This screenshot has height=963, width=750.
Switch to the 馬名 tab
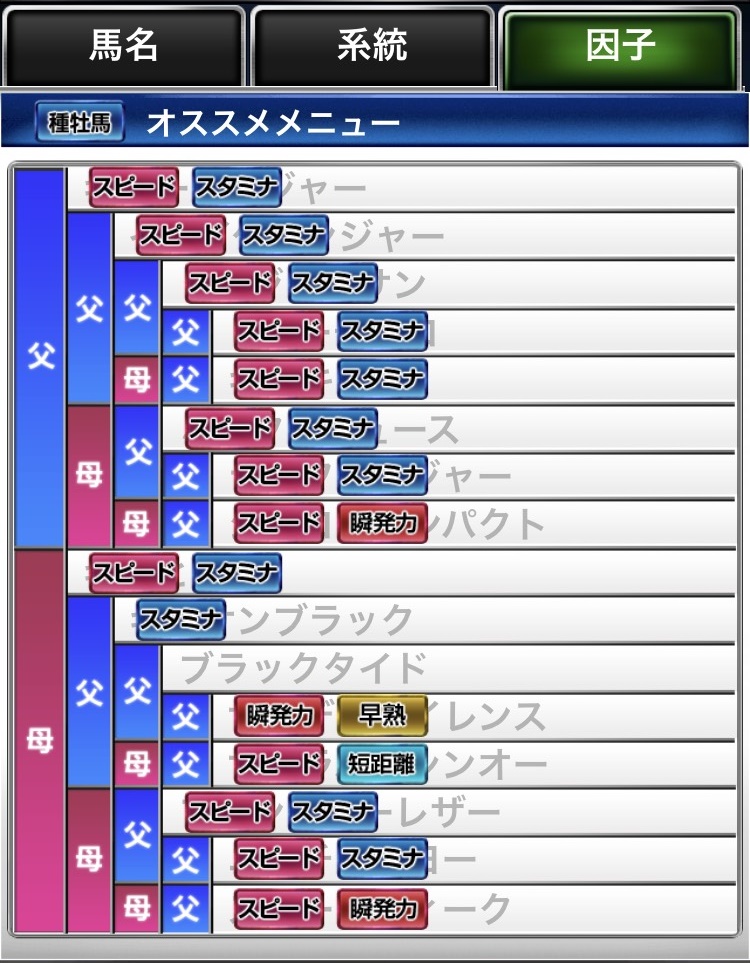pos(124,47)
